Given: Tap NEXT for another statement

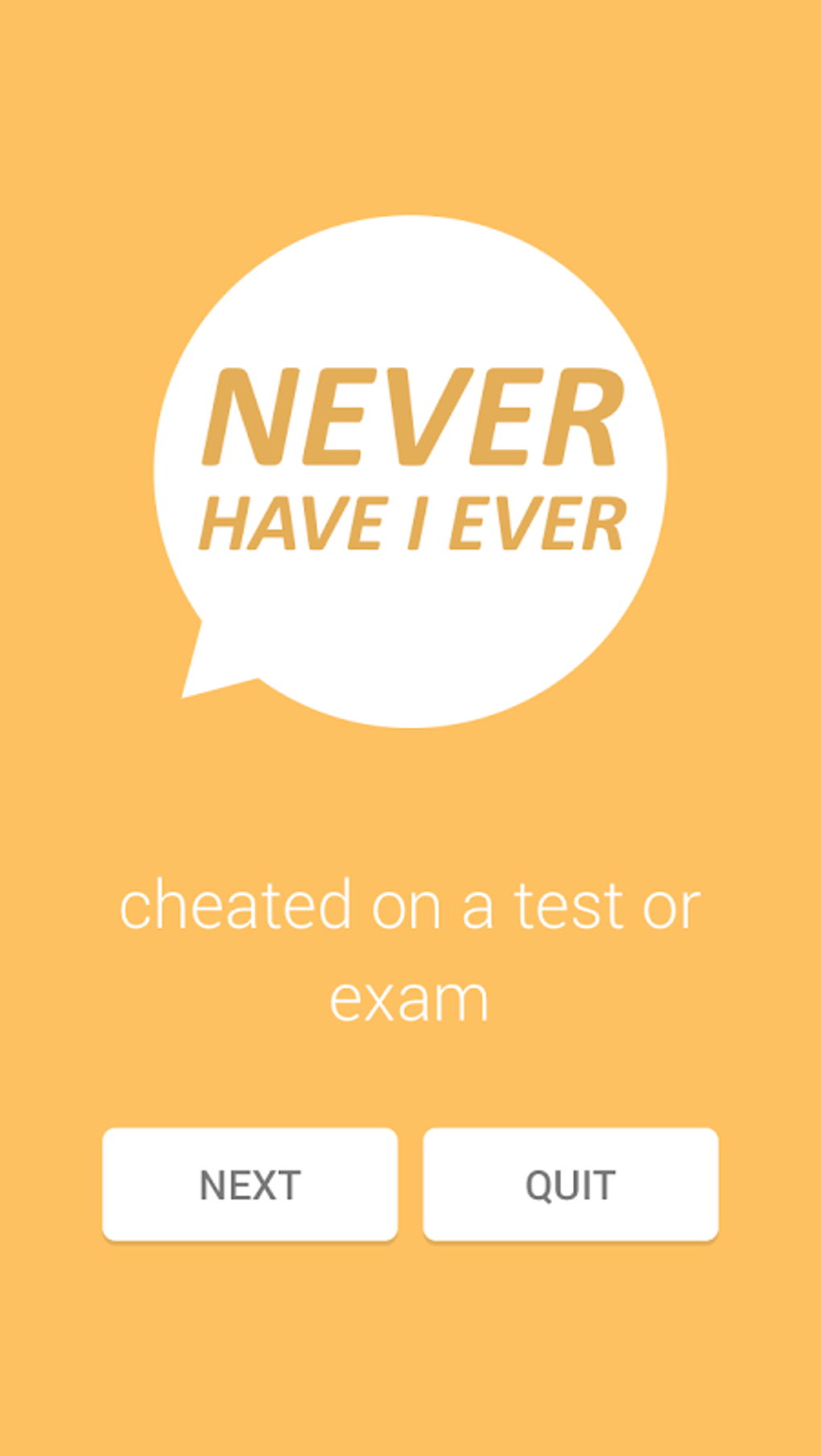Looking at the screenshot, I should 250,1184.
